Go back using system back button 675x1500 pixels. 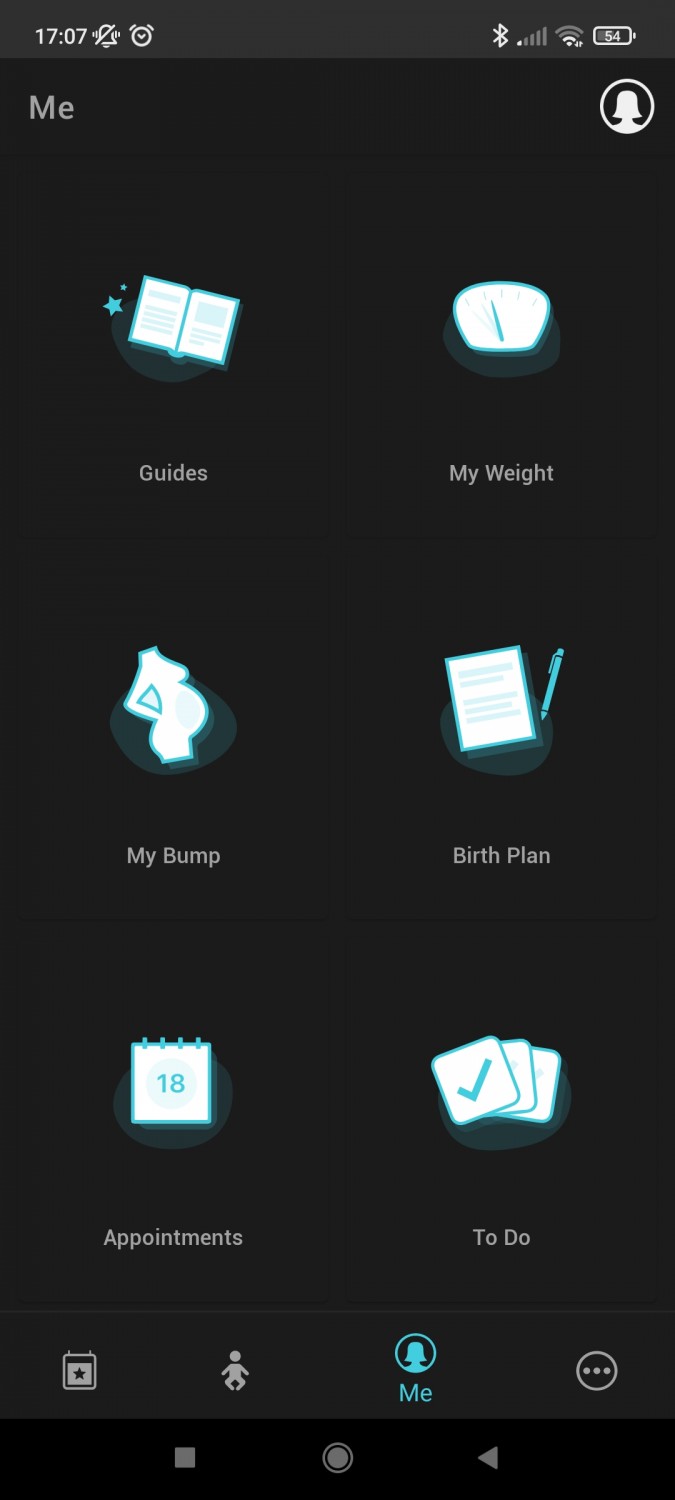488,1458
